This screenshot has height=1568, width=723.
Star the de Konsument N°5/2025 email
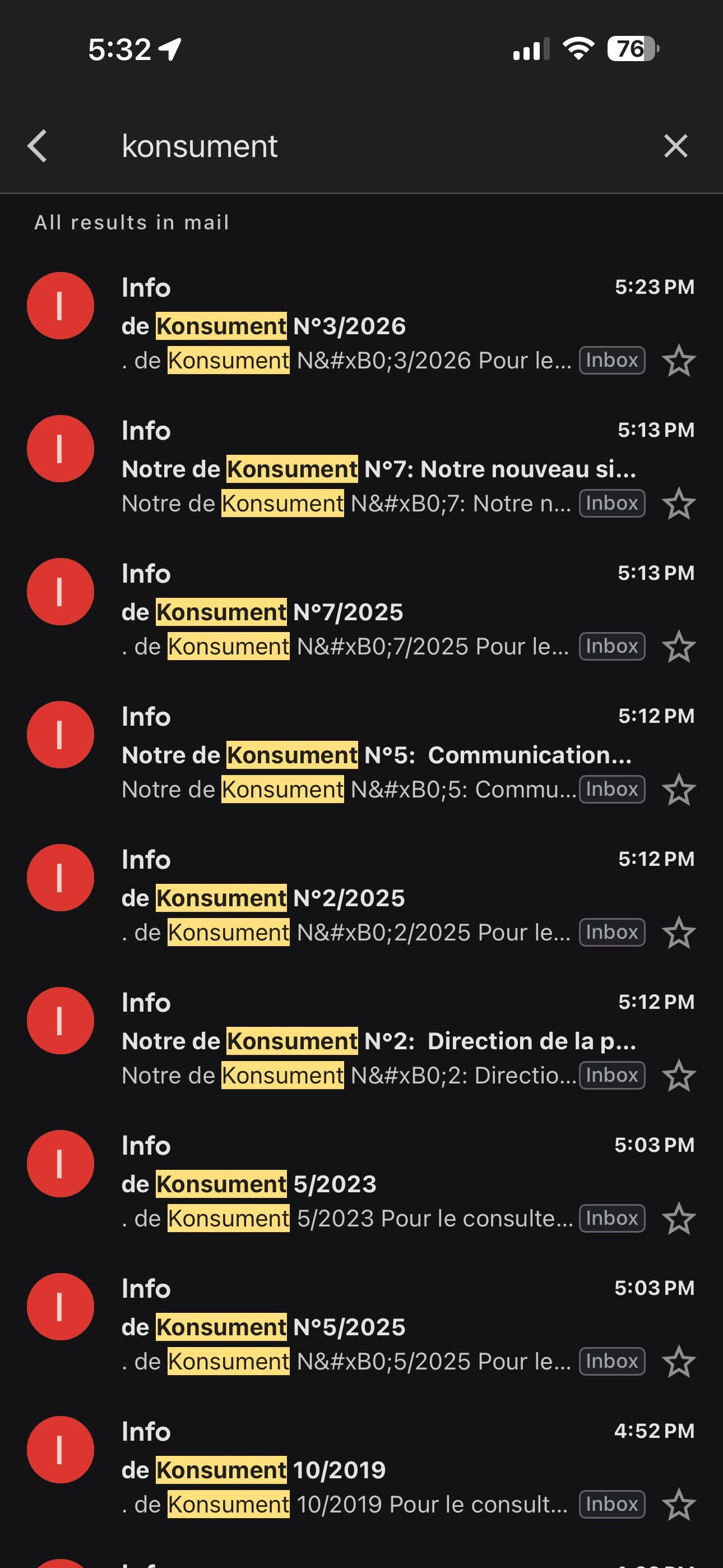[x=679, y=1363]
